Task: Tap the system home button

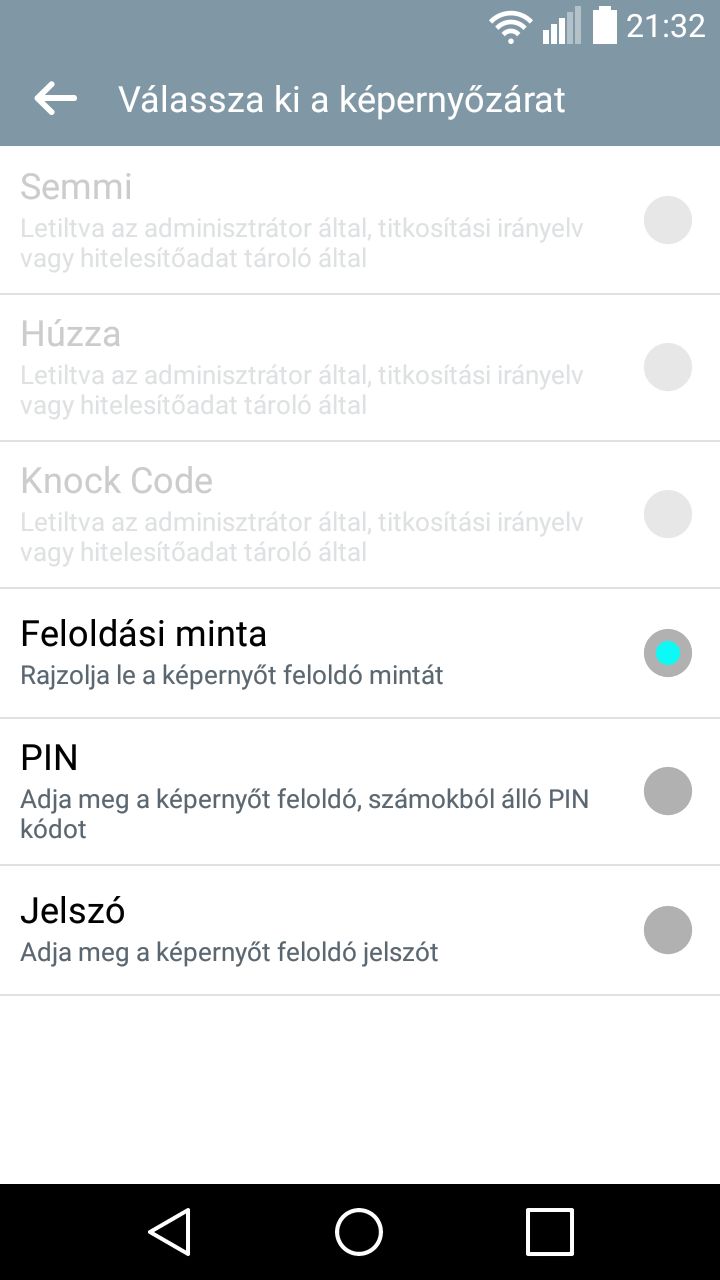Action: coord(359,1231)
